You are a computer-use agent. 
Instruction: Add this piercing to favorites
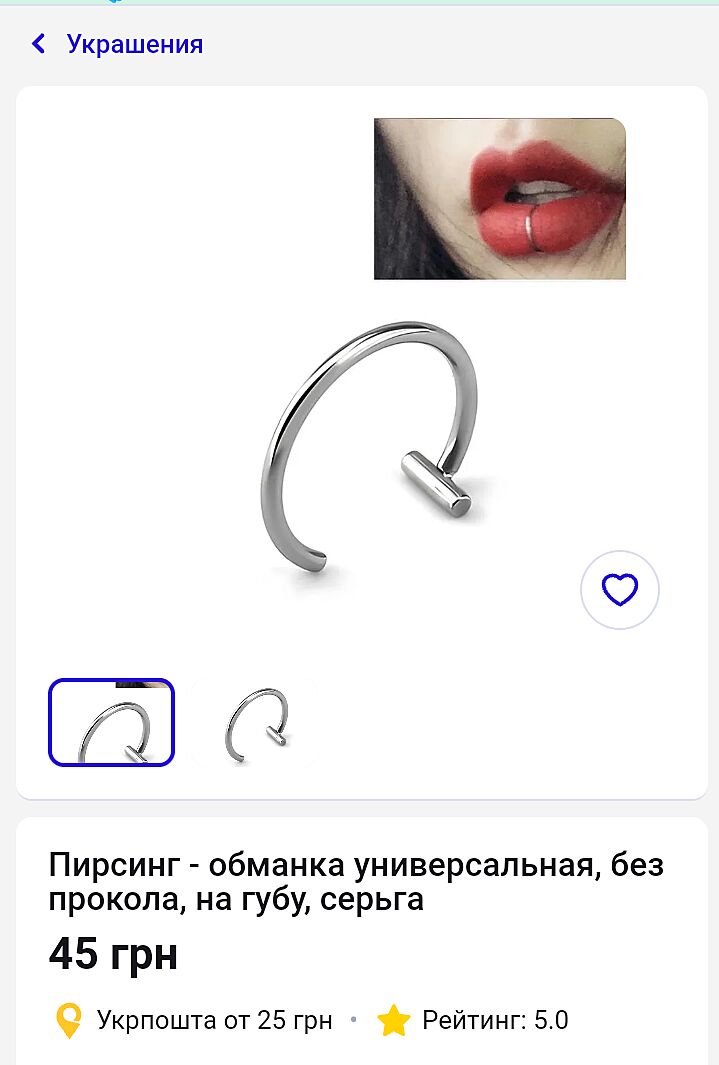coord(619,590)
